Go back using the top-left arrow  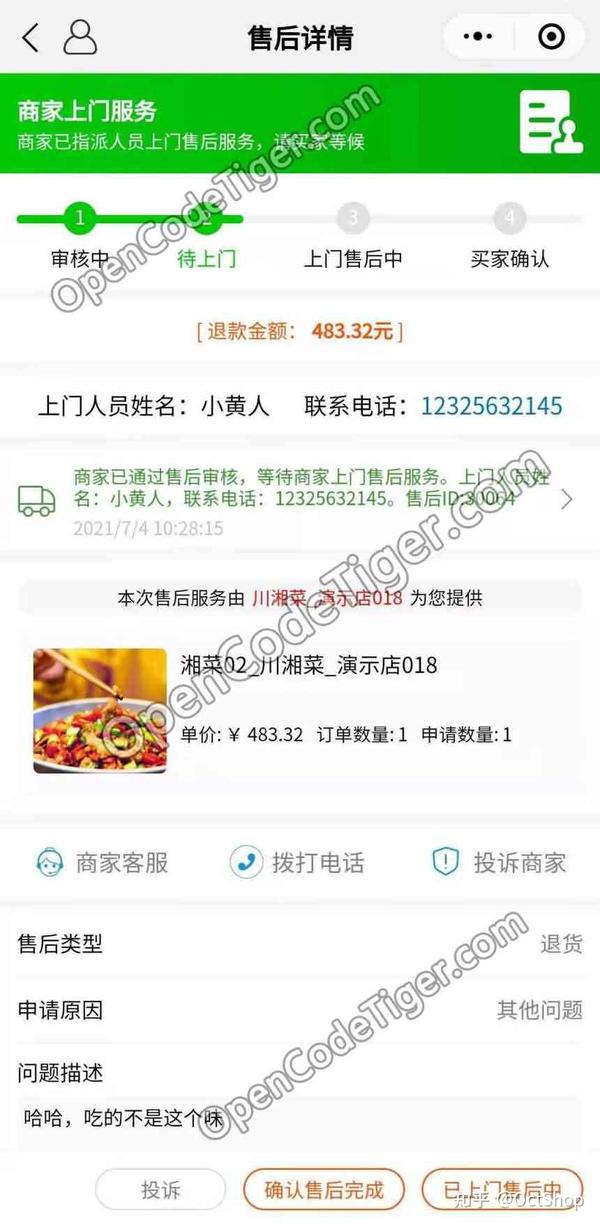click(x=31, y=38)
